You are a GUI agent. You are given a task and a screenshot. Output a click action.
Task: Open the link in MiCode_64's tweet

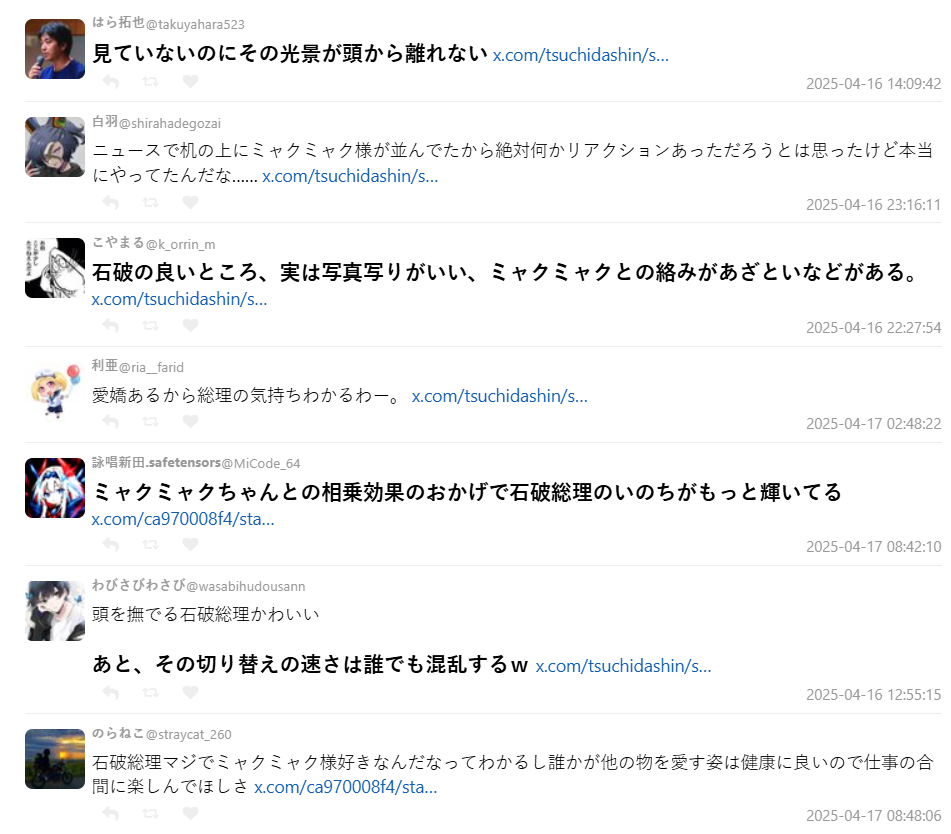pos(182,519)
